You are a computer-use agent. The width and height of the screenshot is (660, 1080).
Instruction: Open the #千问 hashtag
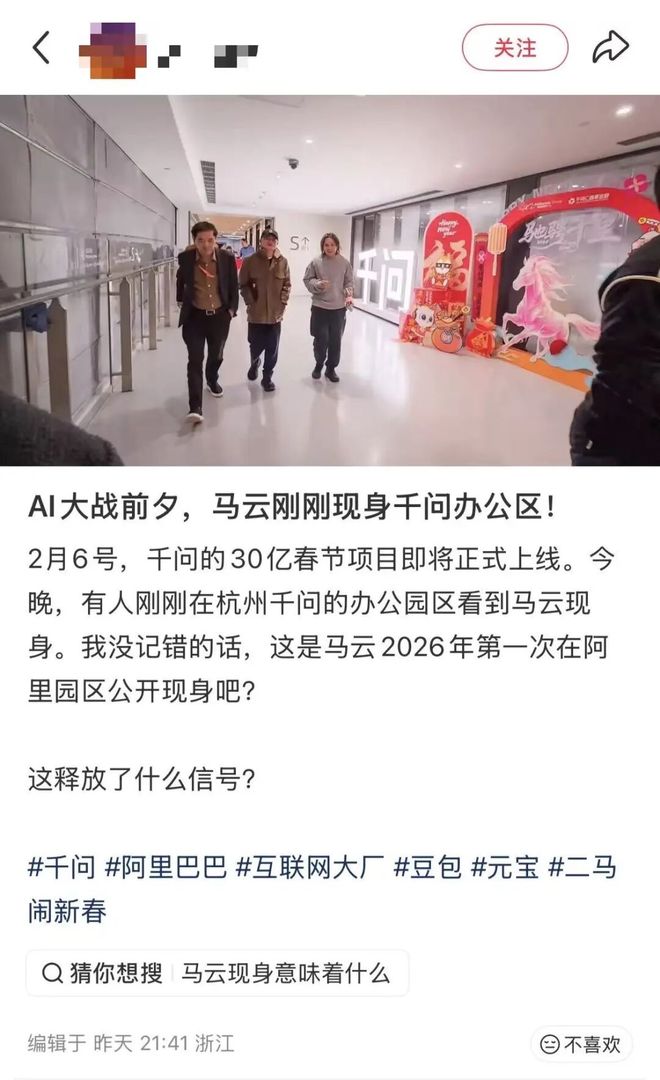click(61, 866)
